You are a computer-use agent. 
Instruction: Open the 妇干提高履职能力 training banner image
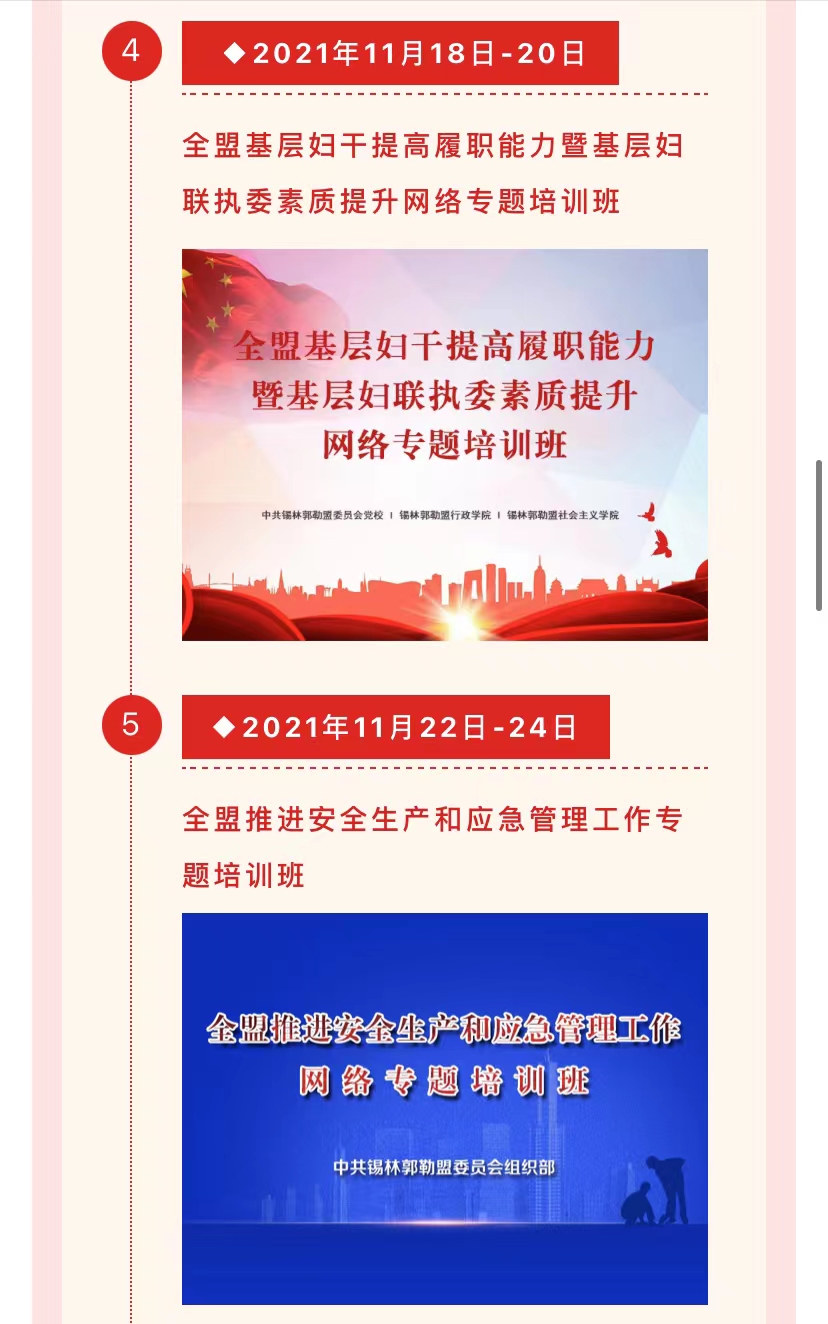coord(444,444)
